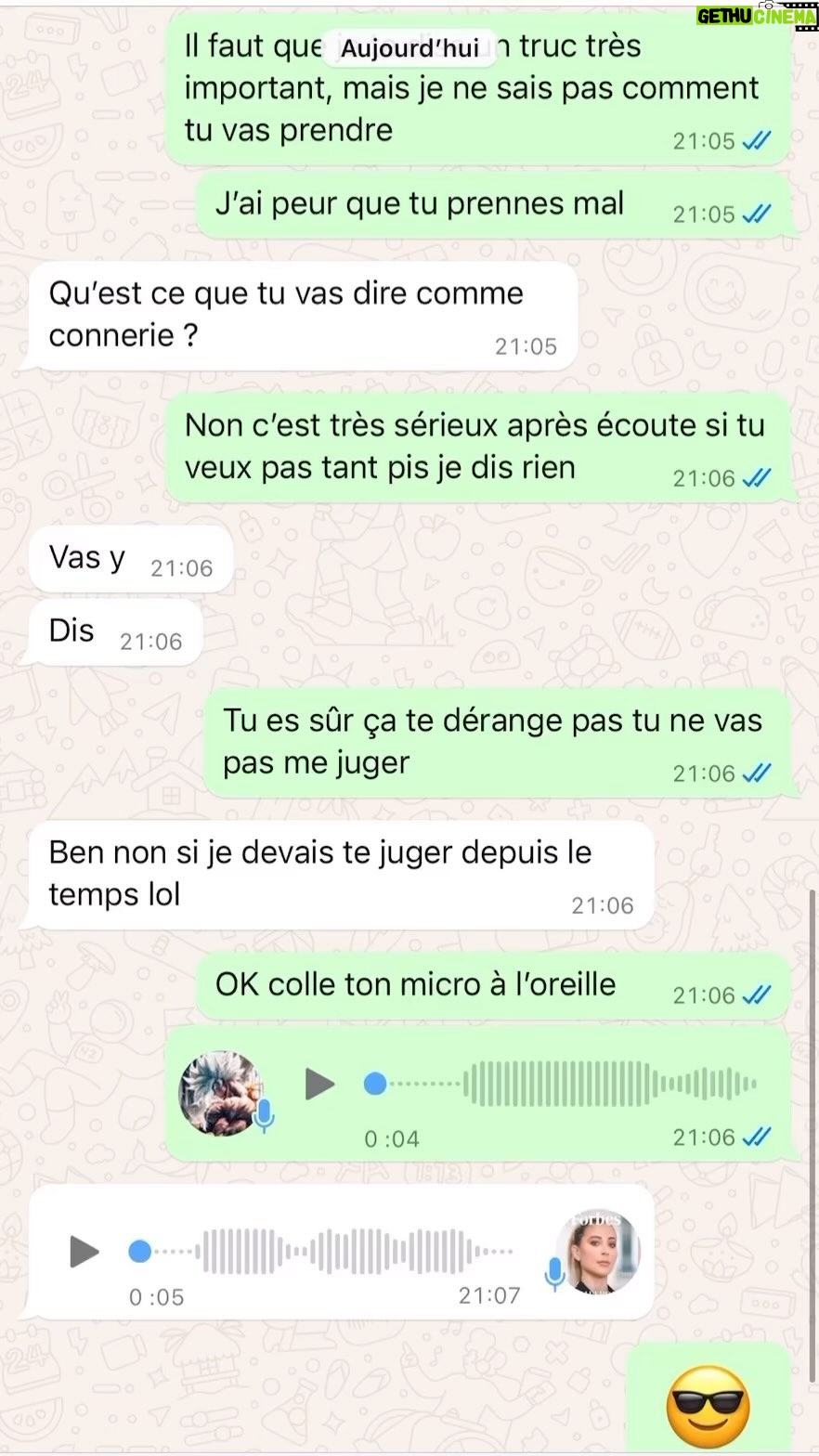Tap the seek dot on the 0:05 voice message
This screenshot has height=1456, width=819.
click(x=140, y=1252)
